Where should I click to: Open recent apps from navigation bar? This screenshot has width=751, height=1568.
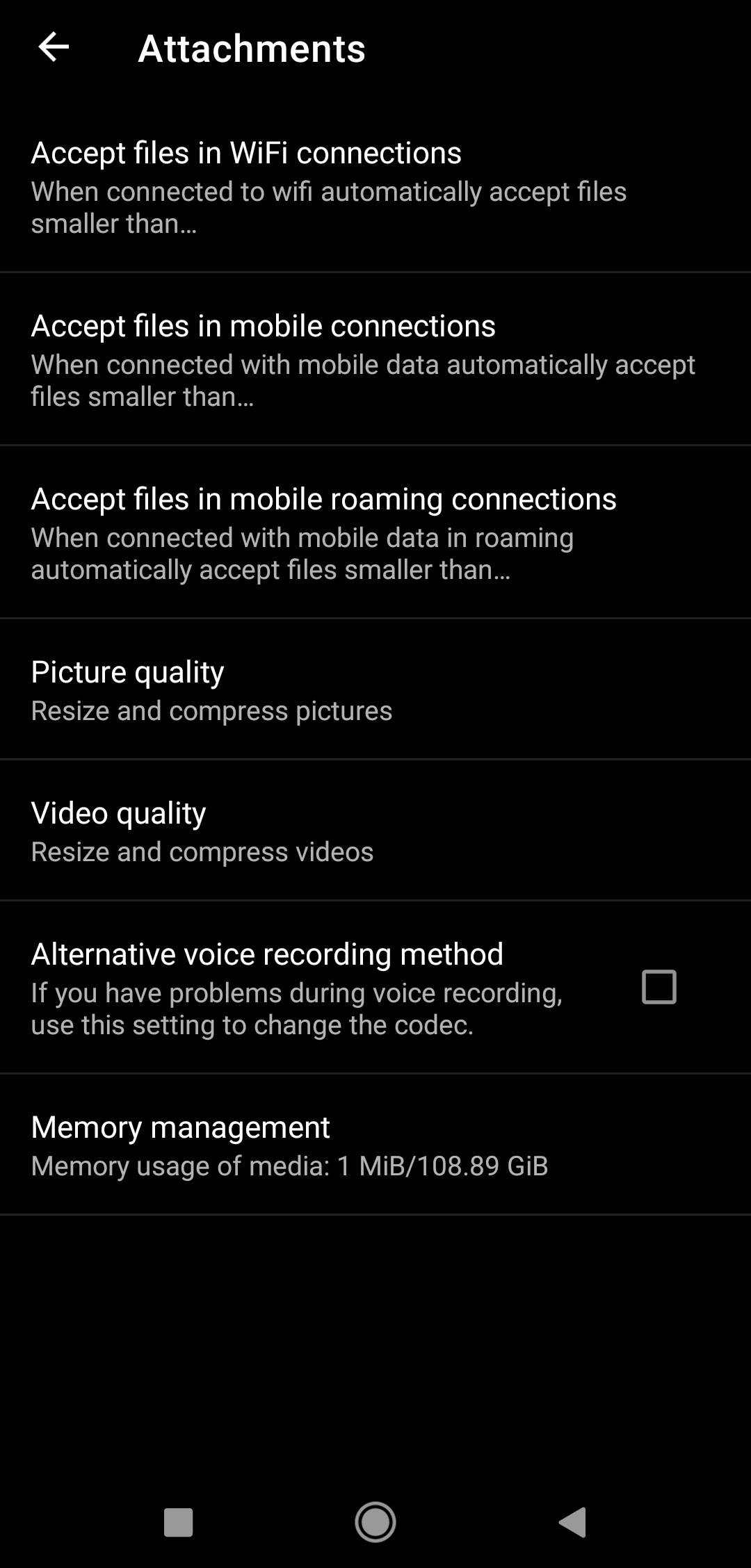pyautogui.click(x=178, y=1522)
